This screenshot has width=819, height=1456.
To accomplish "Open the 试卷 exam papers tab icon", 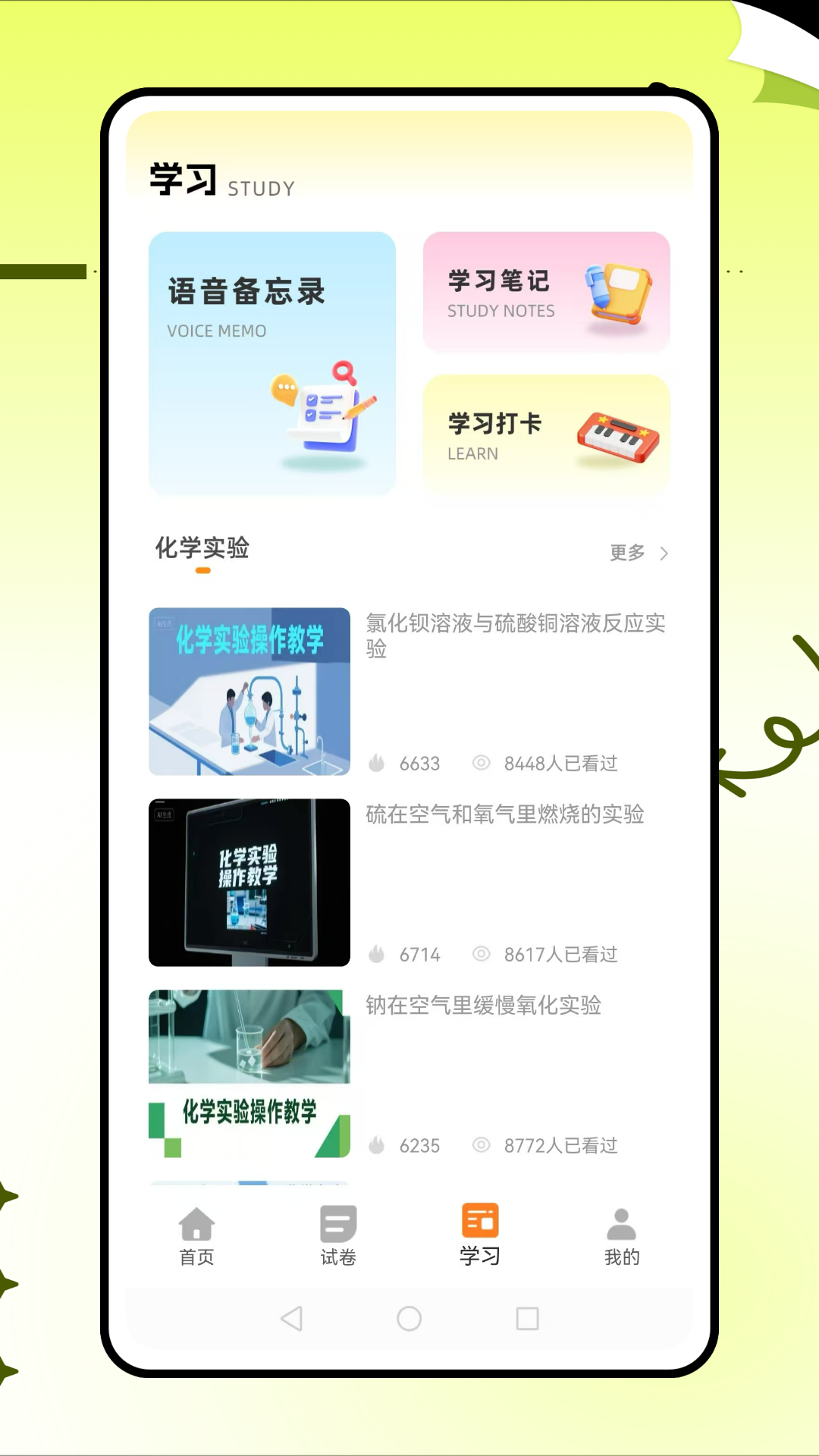I will click(337, 1222).
